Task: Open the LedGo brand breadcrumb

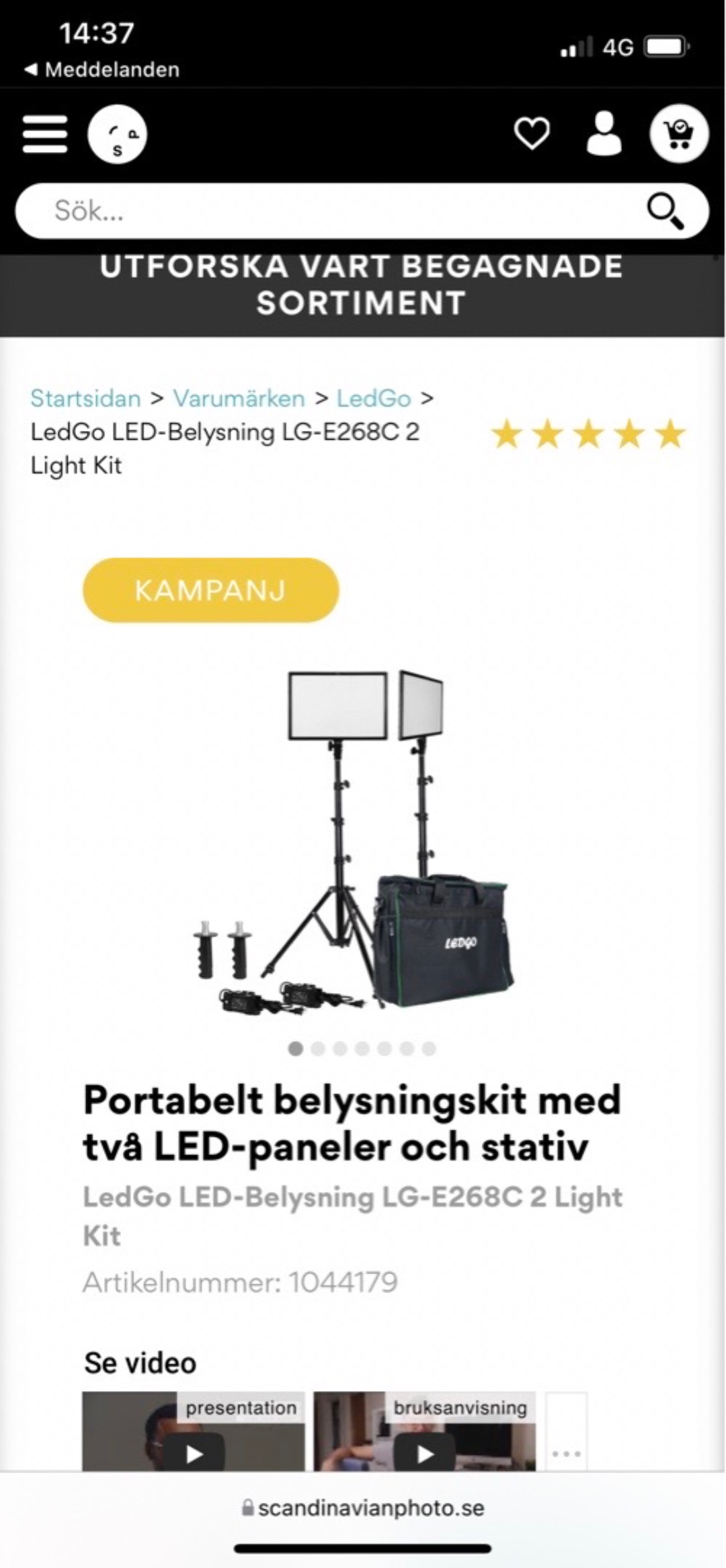Action: [374, 398]
